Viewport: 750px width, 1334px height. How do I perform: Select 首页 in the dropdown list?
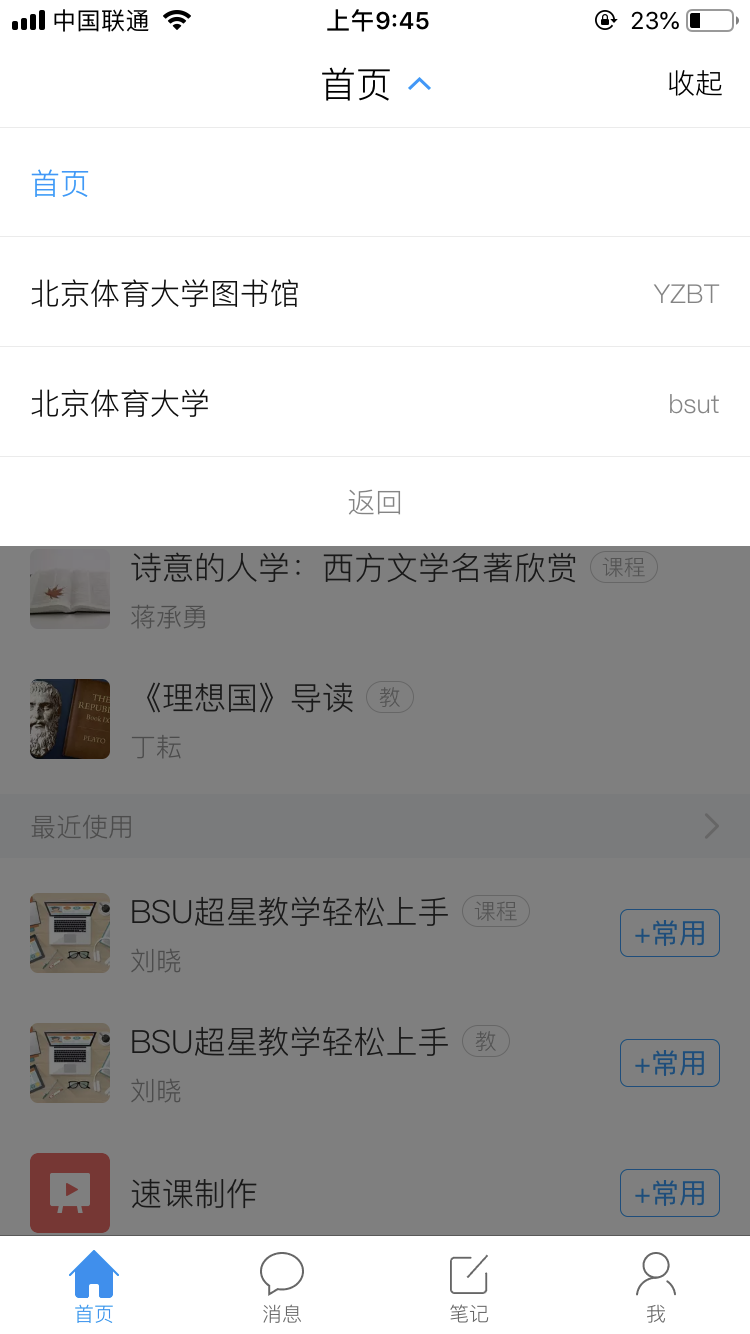[61, 183]
